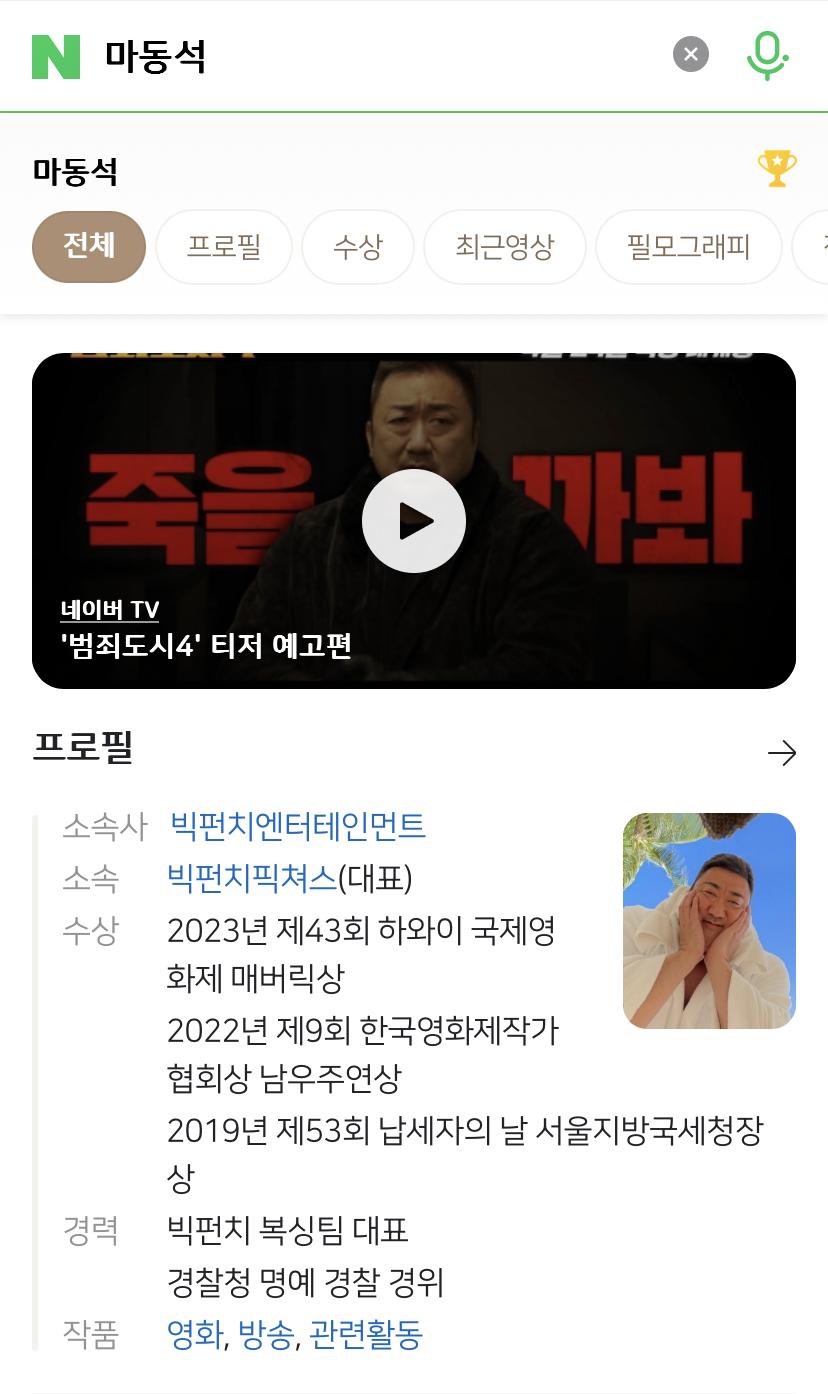Open the 수상 tab

pos(357,246)
